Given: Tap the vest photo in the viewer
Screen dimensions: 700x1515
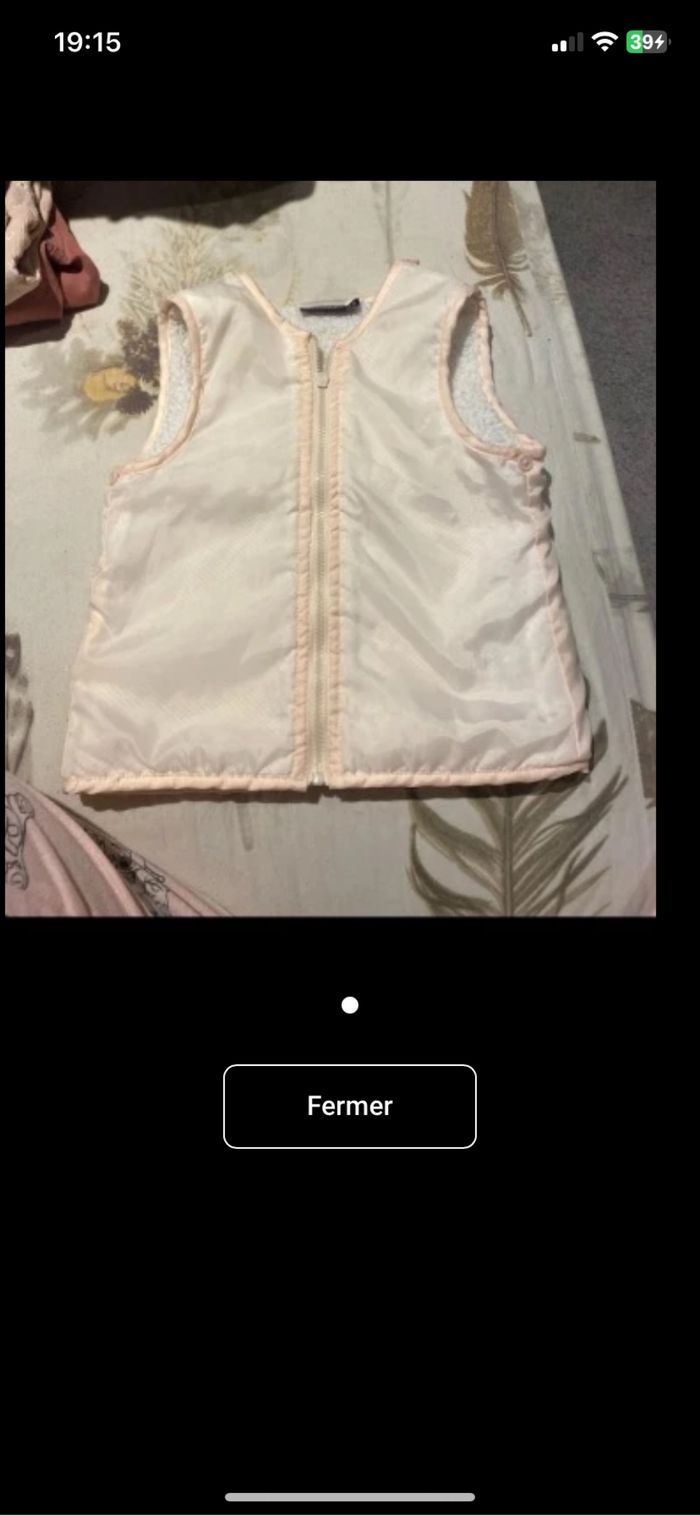Looking at the screenshot, I should coord(330,548).
